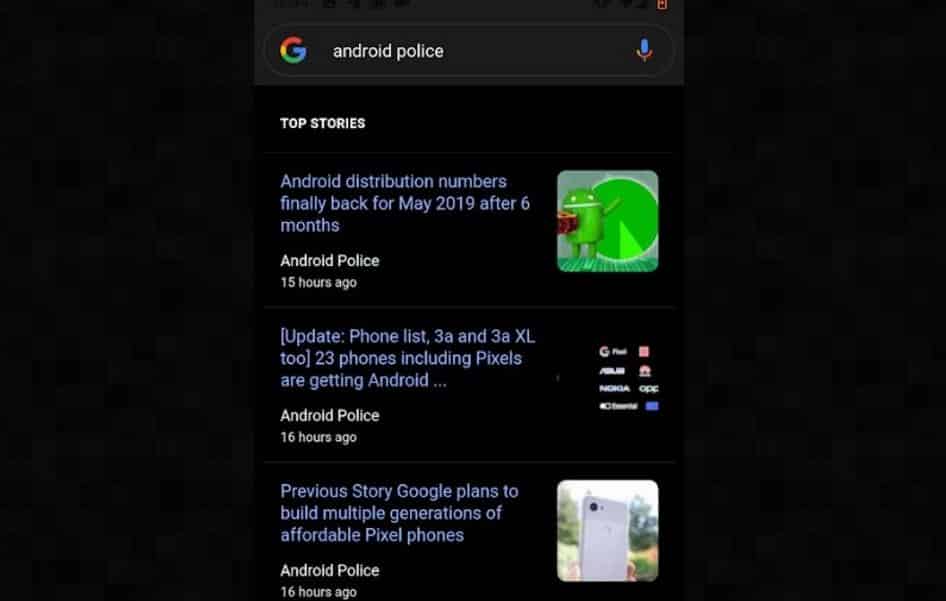Read the affordable Pixel phones story
946x601 pixels.
[x=399, y=513]
